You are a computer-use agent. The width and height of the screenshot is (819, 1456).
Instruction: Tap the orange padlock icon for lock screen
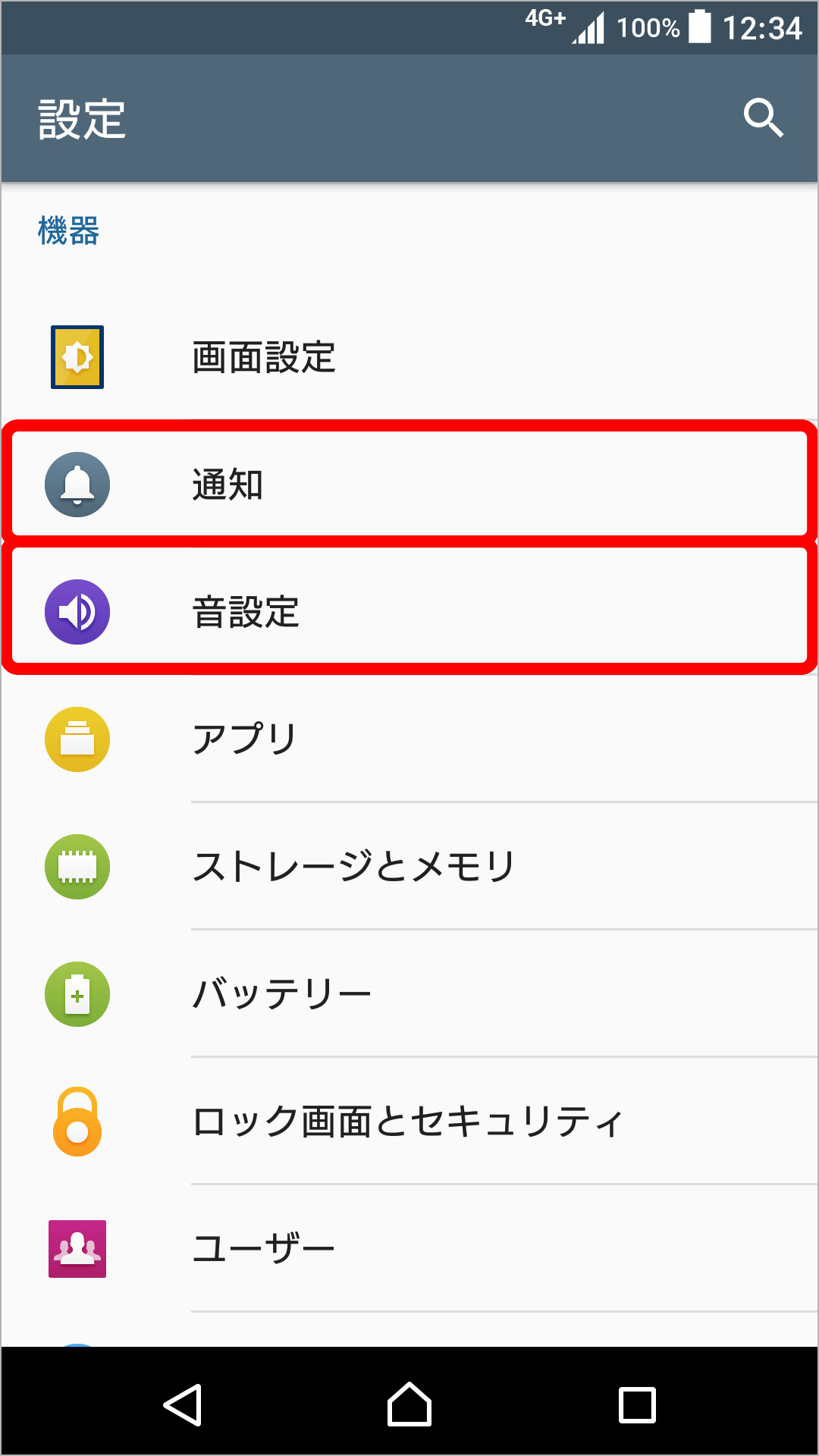pyautogui.click(x=77, y=1121)
